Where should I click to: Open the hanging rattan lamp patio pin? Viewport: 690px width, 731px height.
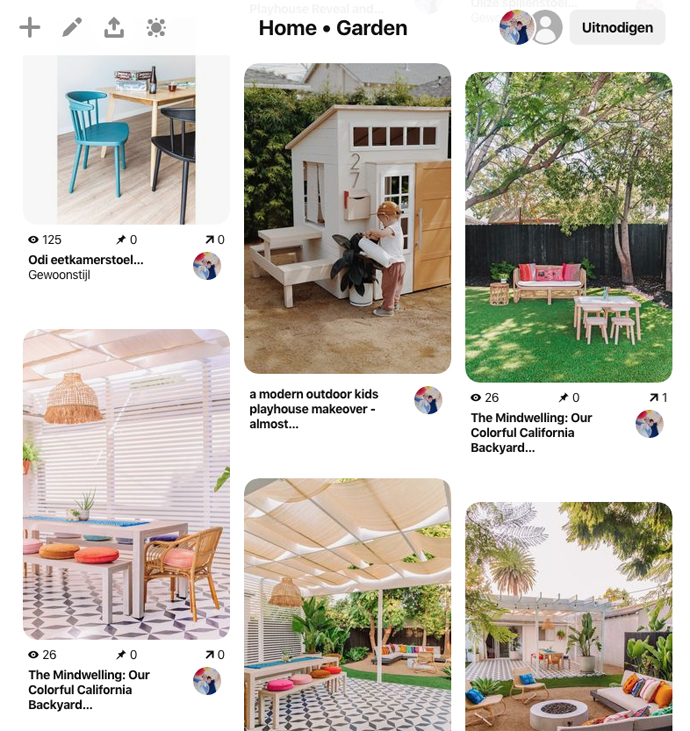126,484
